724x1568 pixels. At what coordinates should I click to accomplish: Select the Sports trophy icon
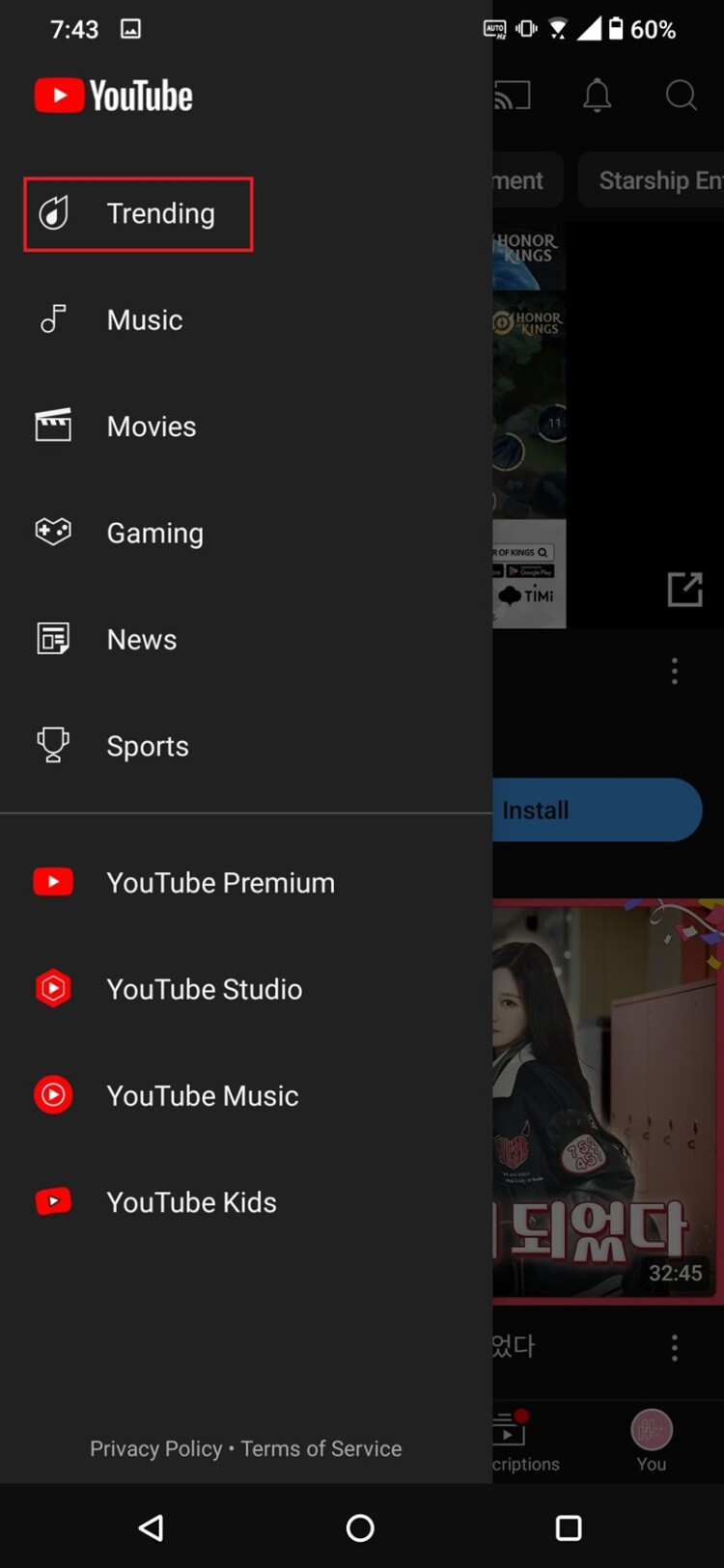pos(52,743)
